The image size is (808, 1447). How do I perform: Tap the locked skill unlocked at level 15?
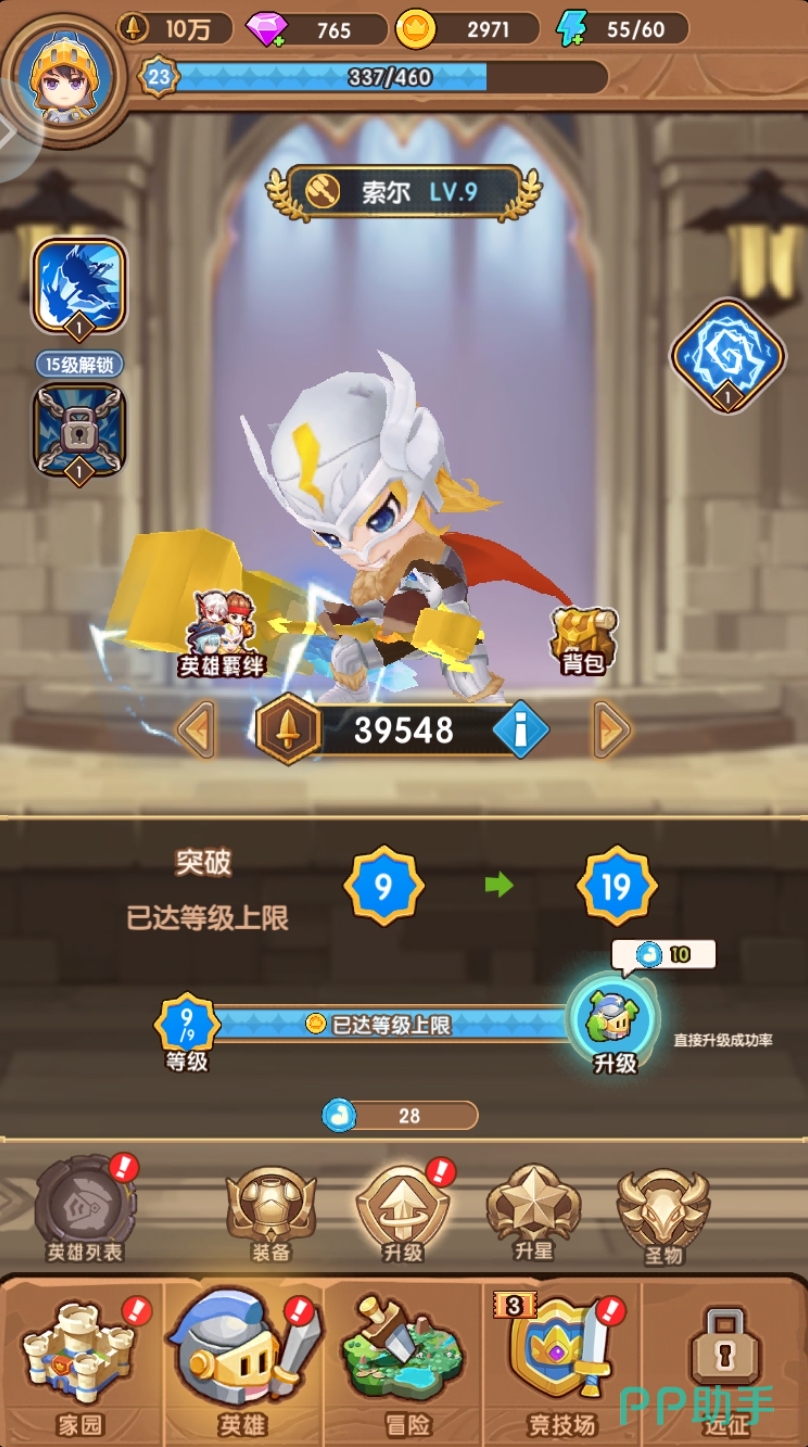pyautogui.click(x=78, y=429)
